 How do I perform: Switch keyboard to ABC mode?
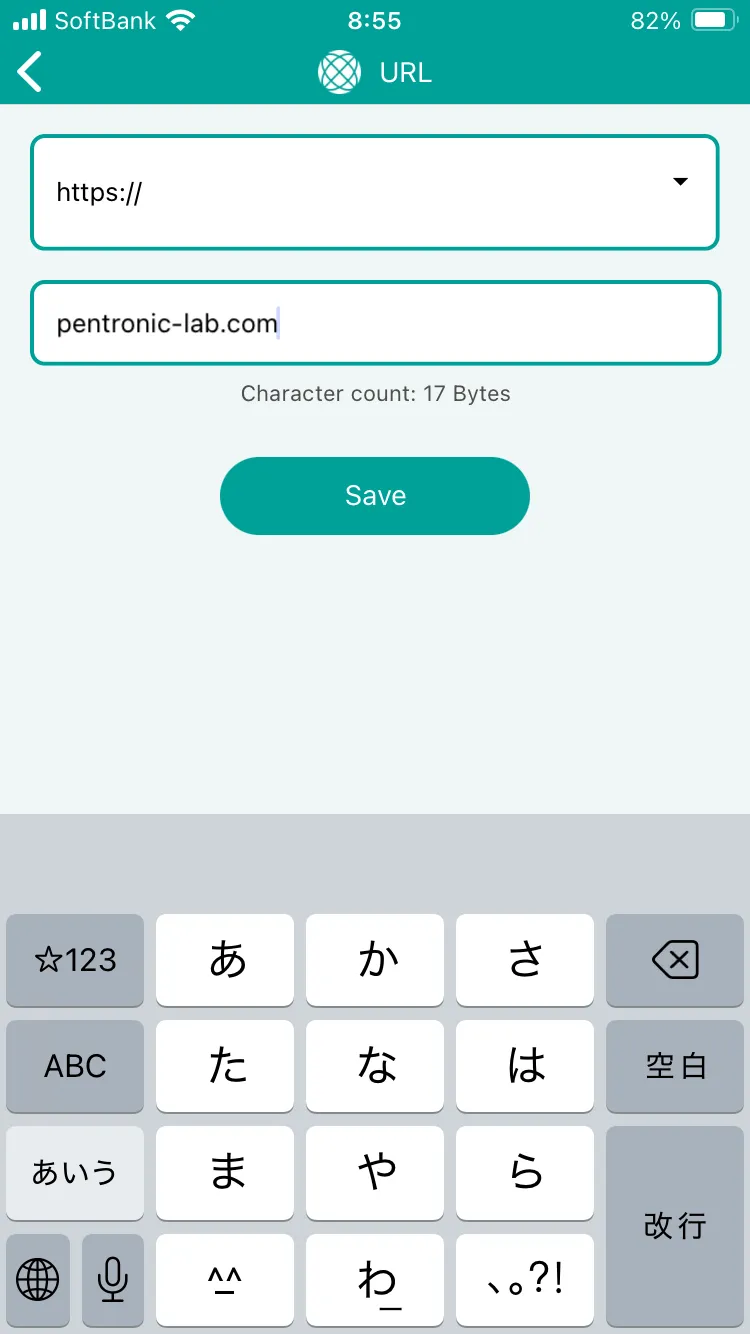point(75,1066)
